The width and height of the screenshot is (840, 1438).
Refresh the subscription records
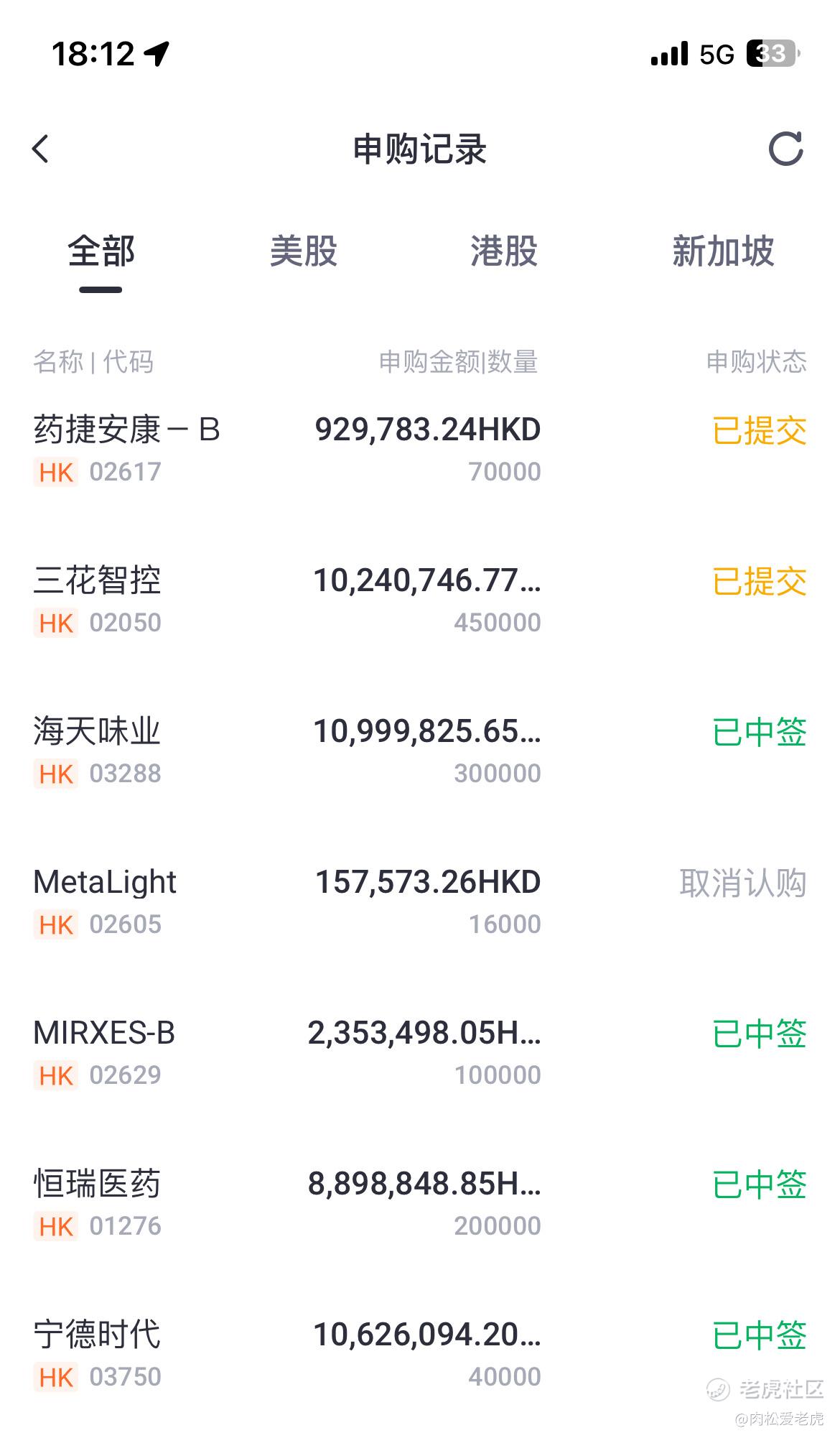pos(785,149)
